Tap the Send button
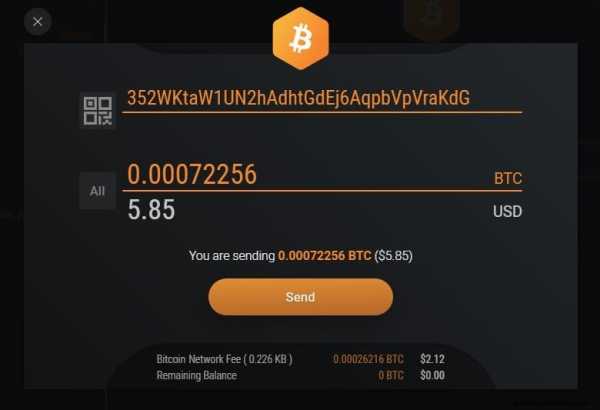 pyautogui.click(x=300, y=297)
